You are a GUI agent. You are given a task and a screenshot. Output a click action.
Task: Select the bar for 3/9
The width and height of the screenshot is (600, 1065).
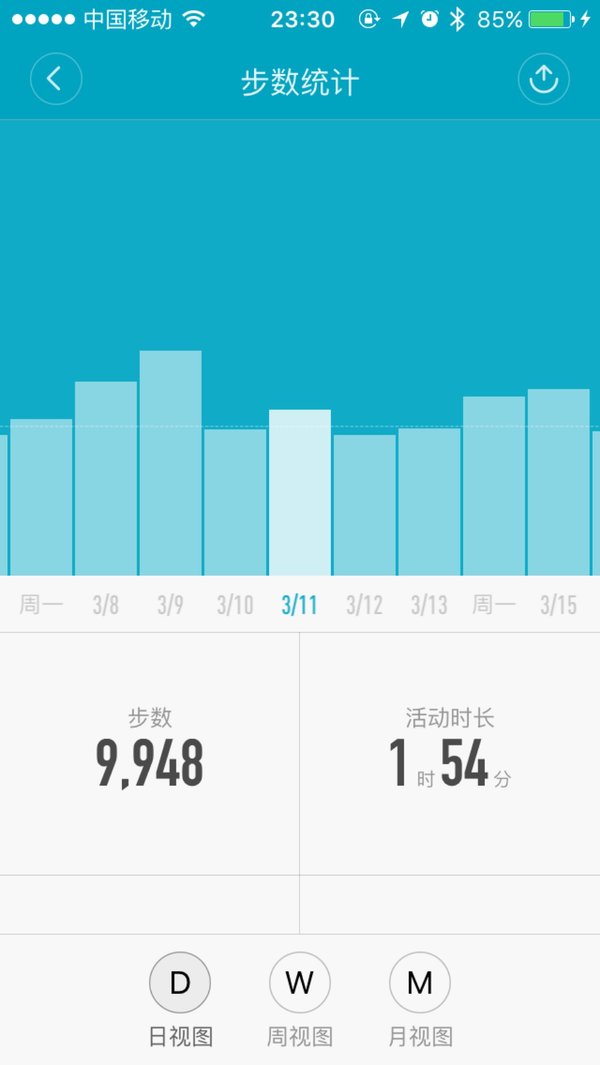(x=171, y=463)
